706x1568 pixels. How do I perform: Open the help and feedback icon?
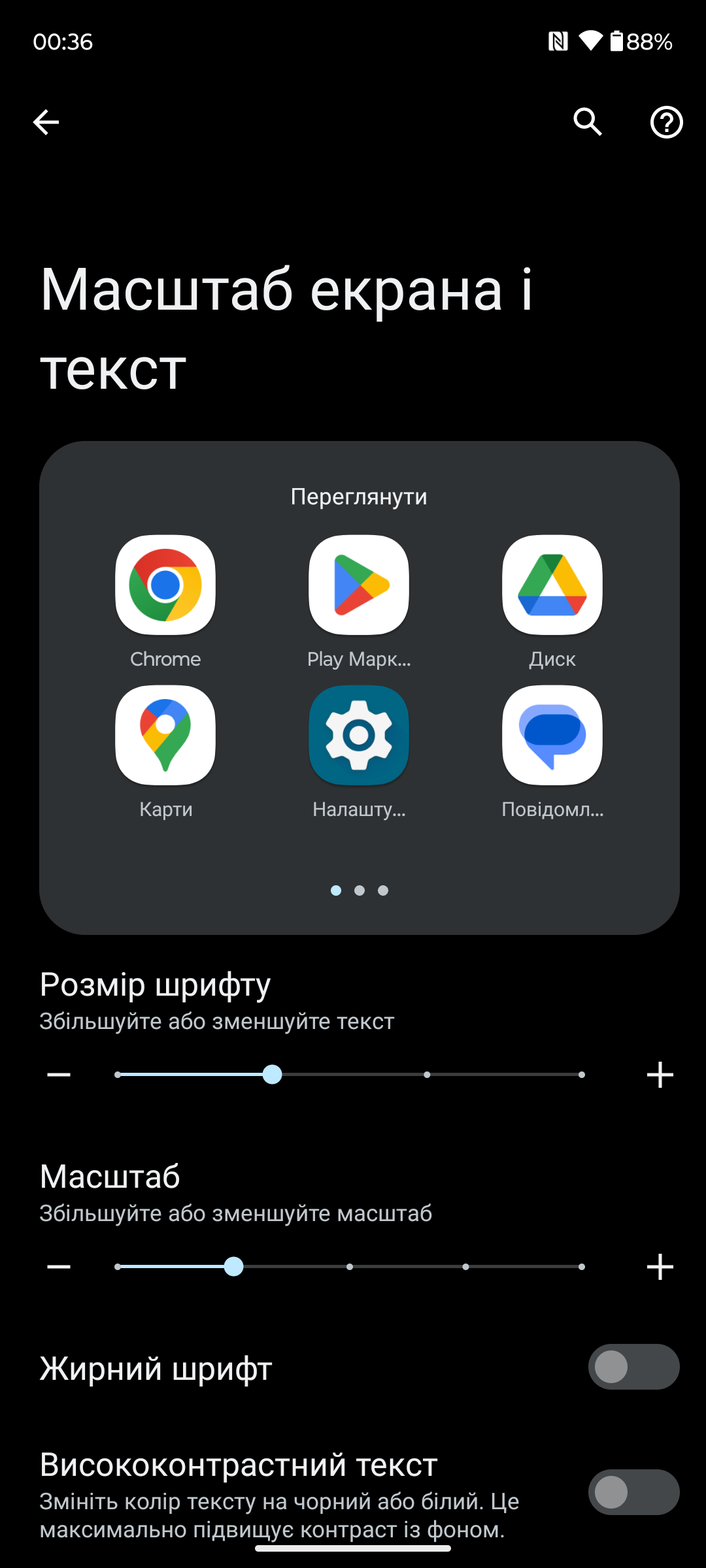pyautogui.click(x=666, y=122)
